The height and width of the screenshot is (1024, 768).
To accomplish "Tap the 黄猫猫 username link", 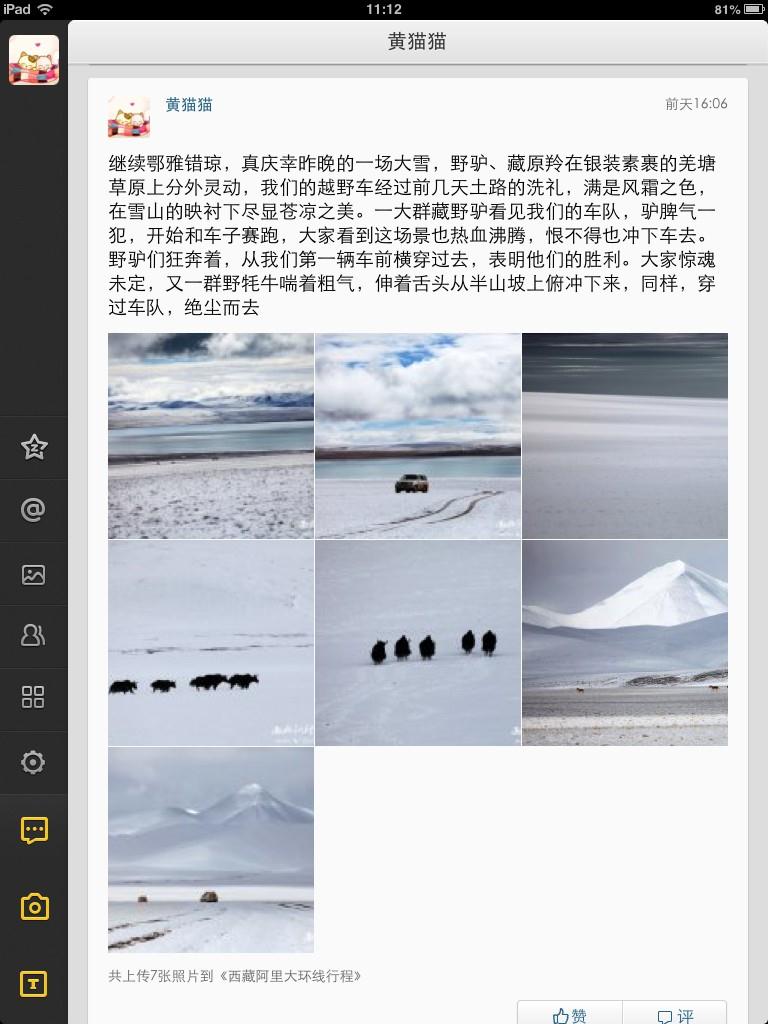I will pyautogui.click(x=189, y=105).
